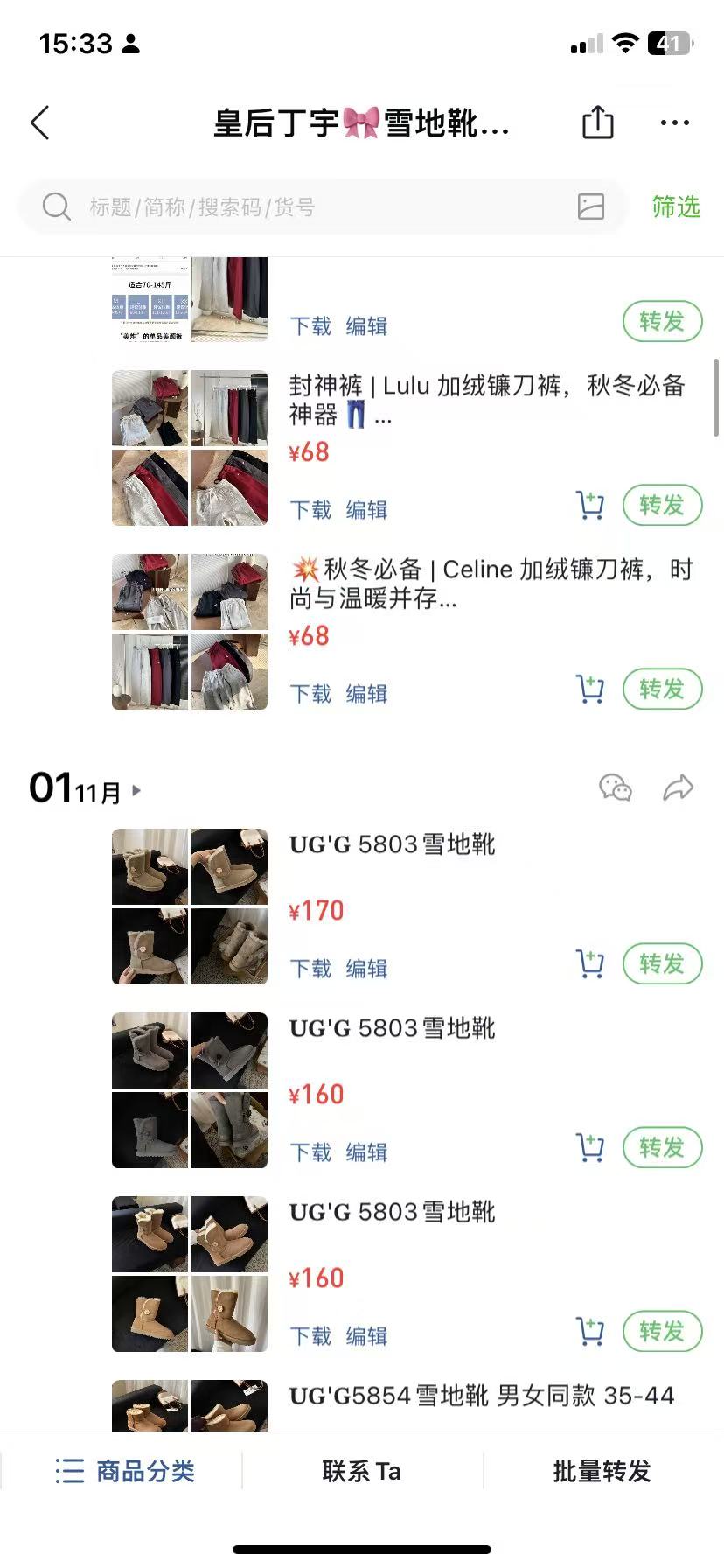The image size is (724, 1568).
Task: Forward the Lulu 加绒镰刀裤 item with 转发
Action: (662, 506)
